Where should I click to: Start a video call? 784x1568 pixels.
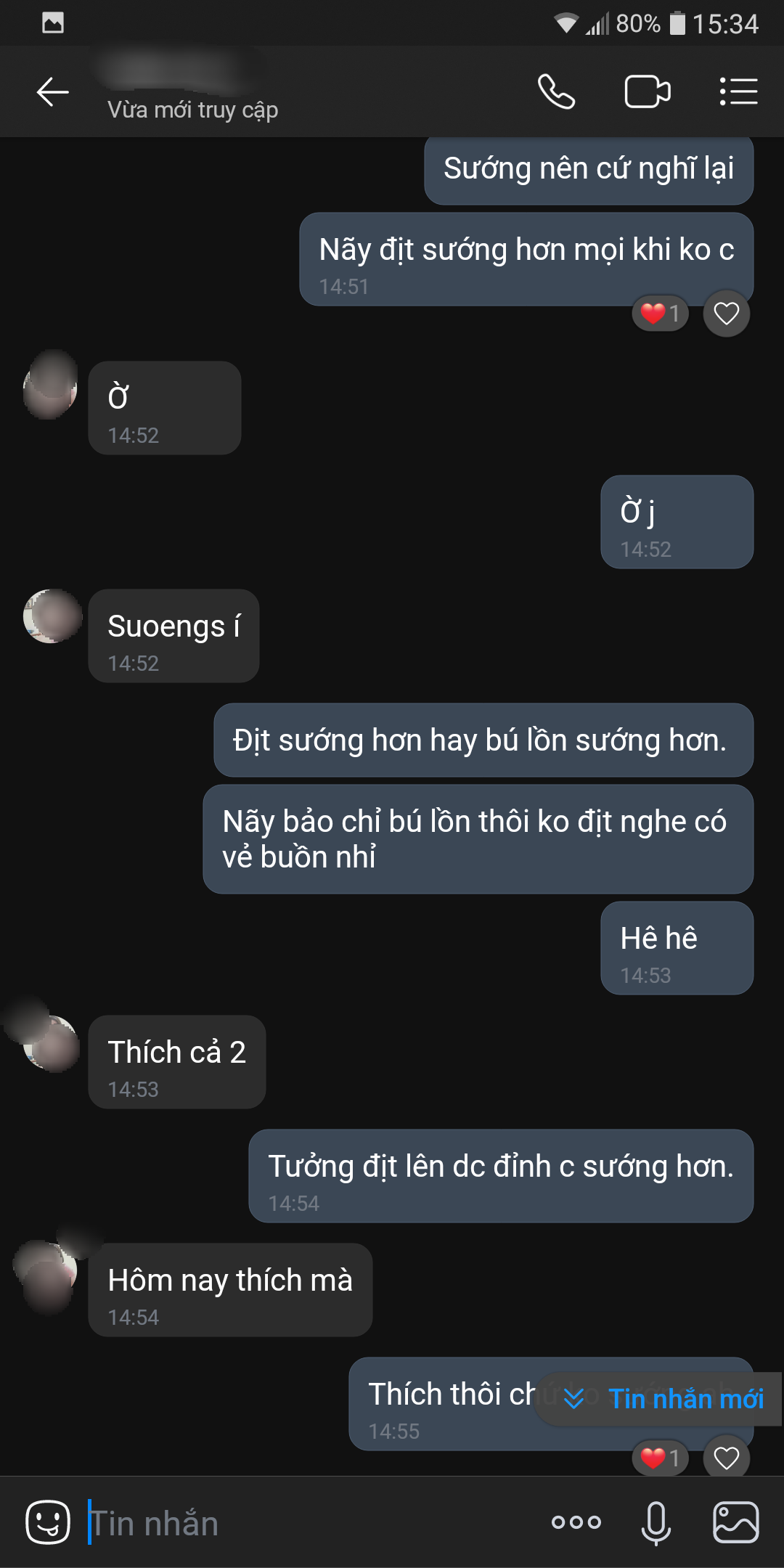647,92
